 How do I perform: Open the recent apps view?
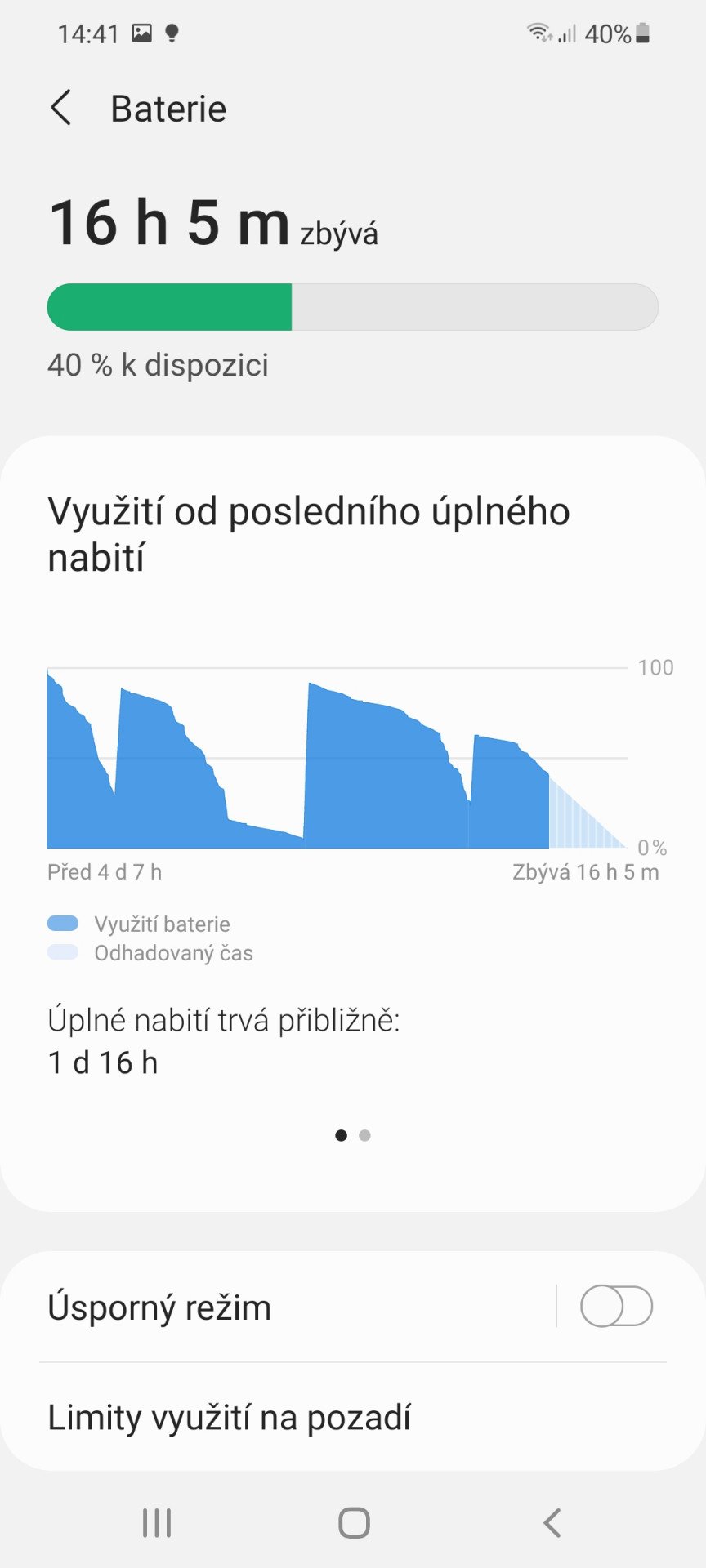tap(157, 1522)
